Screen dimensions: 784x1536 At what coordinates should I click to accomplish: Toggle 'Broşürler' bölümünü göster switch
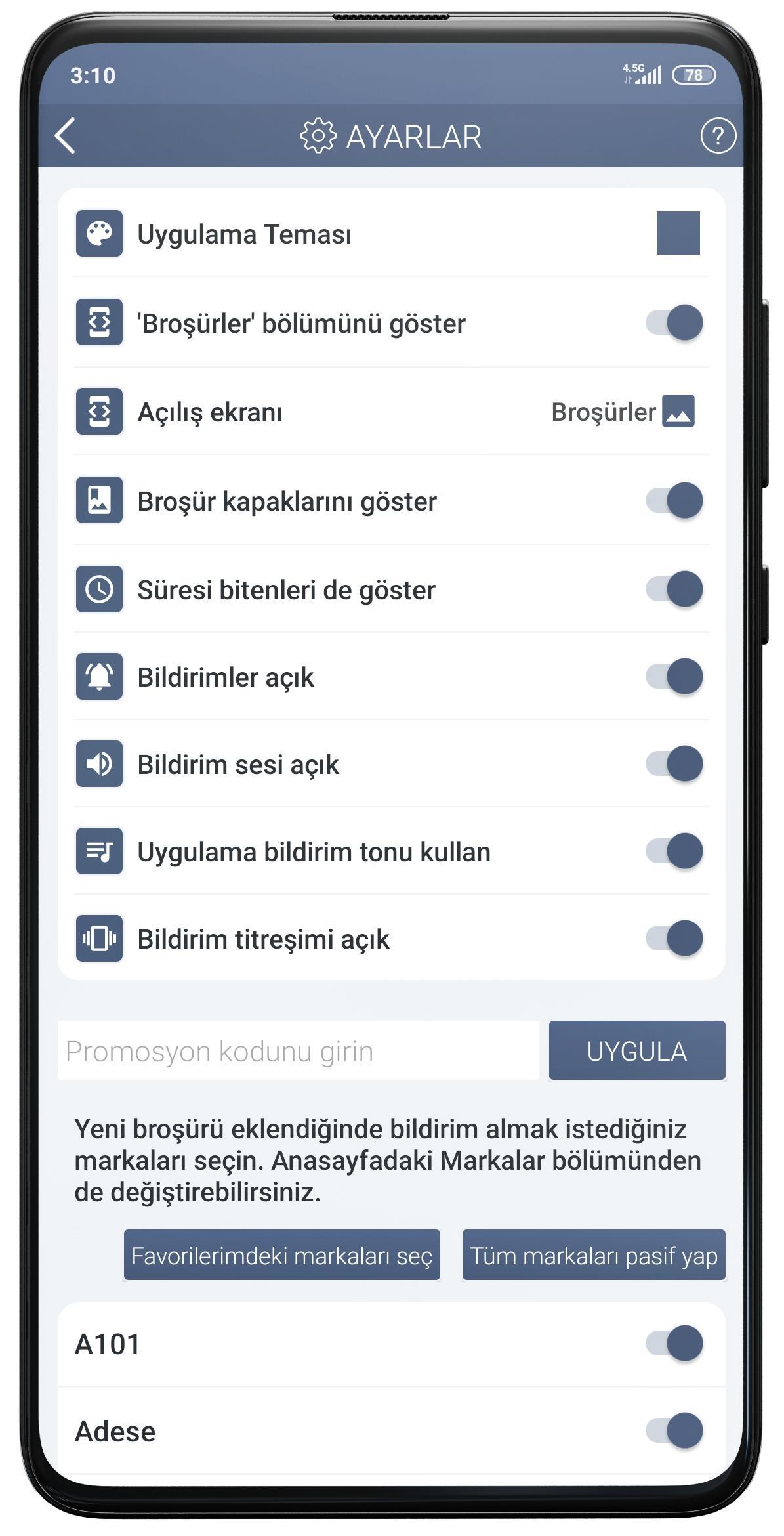(674, 322)
